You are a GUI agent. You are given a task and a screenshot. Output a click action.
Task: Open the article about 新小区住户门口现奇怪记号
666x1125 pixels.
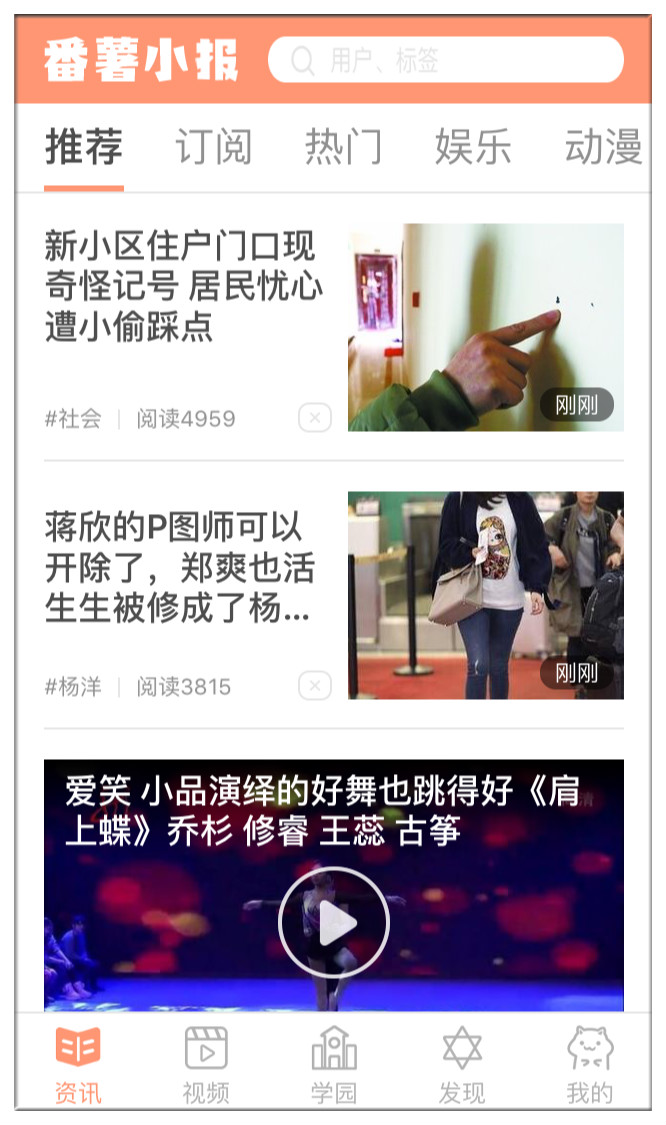point(180,286)
